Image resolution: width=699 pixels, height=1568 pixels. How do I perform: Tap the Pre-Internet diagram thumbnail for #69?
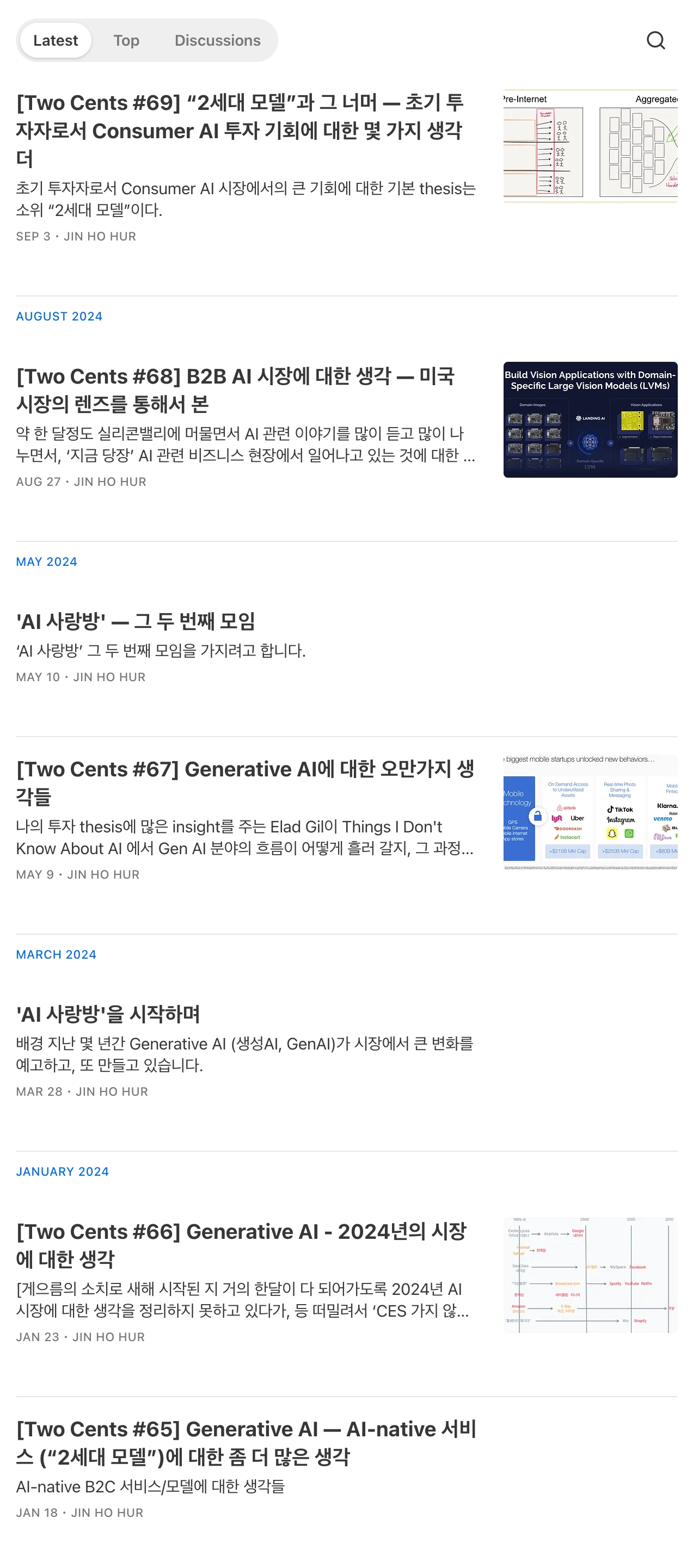590,146
